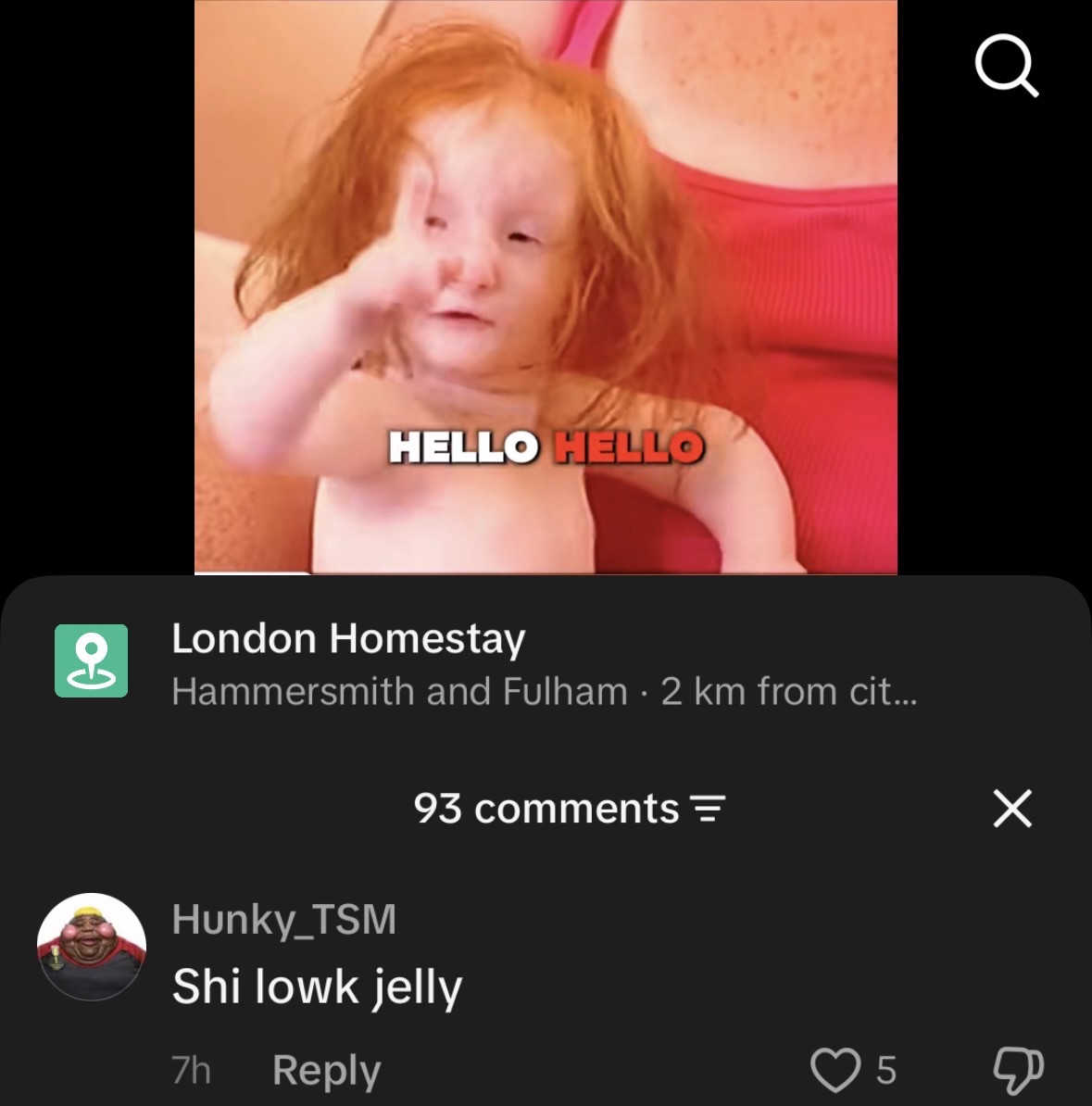Reply to Hunky_TSM's comment
This screenshot has height=1106, width=1092.
pyautogui.click(x=327, y=1070)
